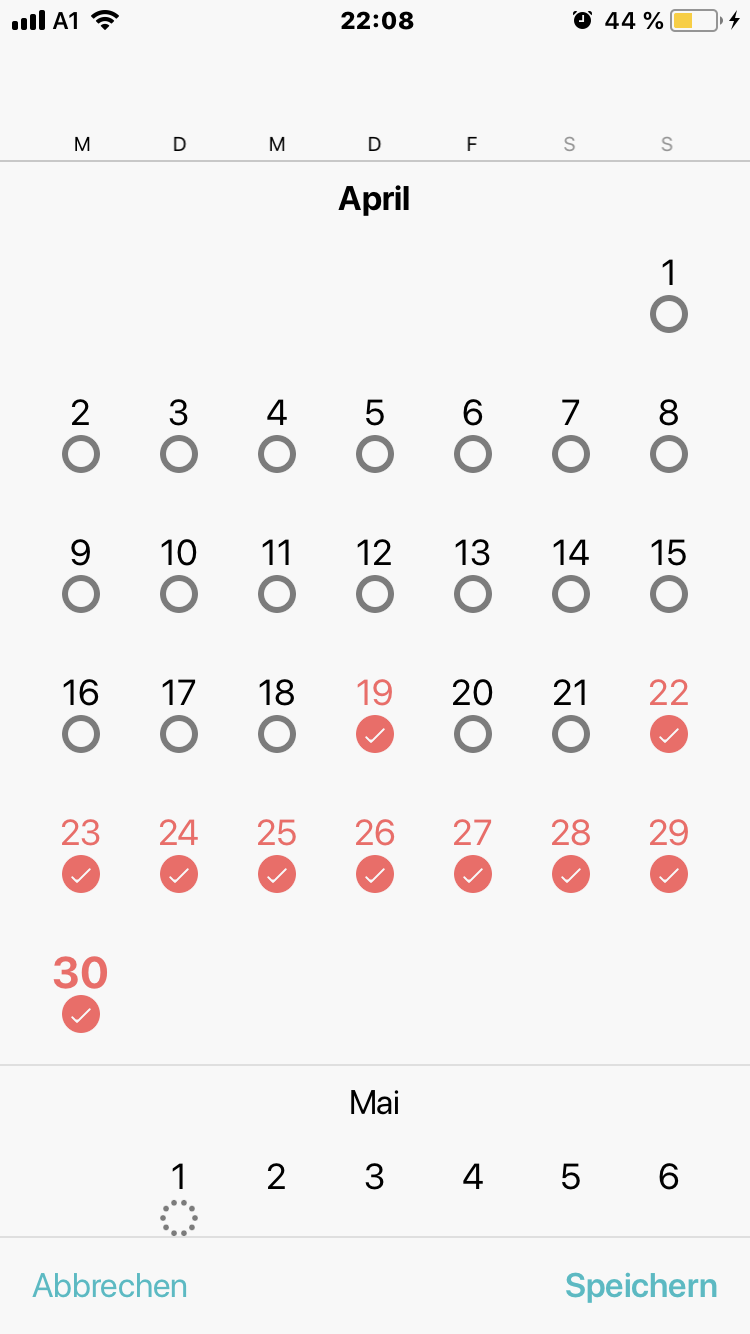750x1334 pixels.
Task: Select April 8 circle
Action: tap(669, 455)
